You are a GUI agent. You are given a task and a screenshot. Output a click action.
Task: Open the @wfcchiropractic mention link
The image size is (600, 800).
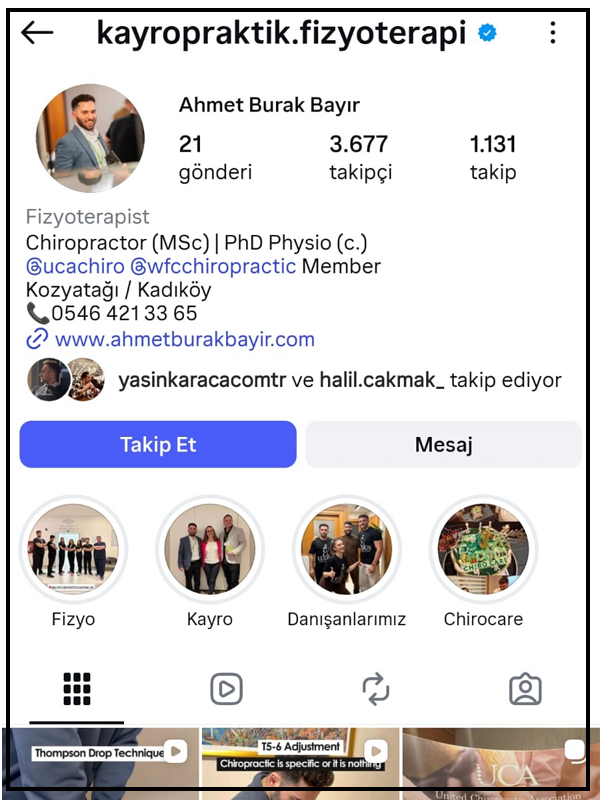[x=213, y=267]
